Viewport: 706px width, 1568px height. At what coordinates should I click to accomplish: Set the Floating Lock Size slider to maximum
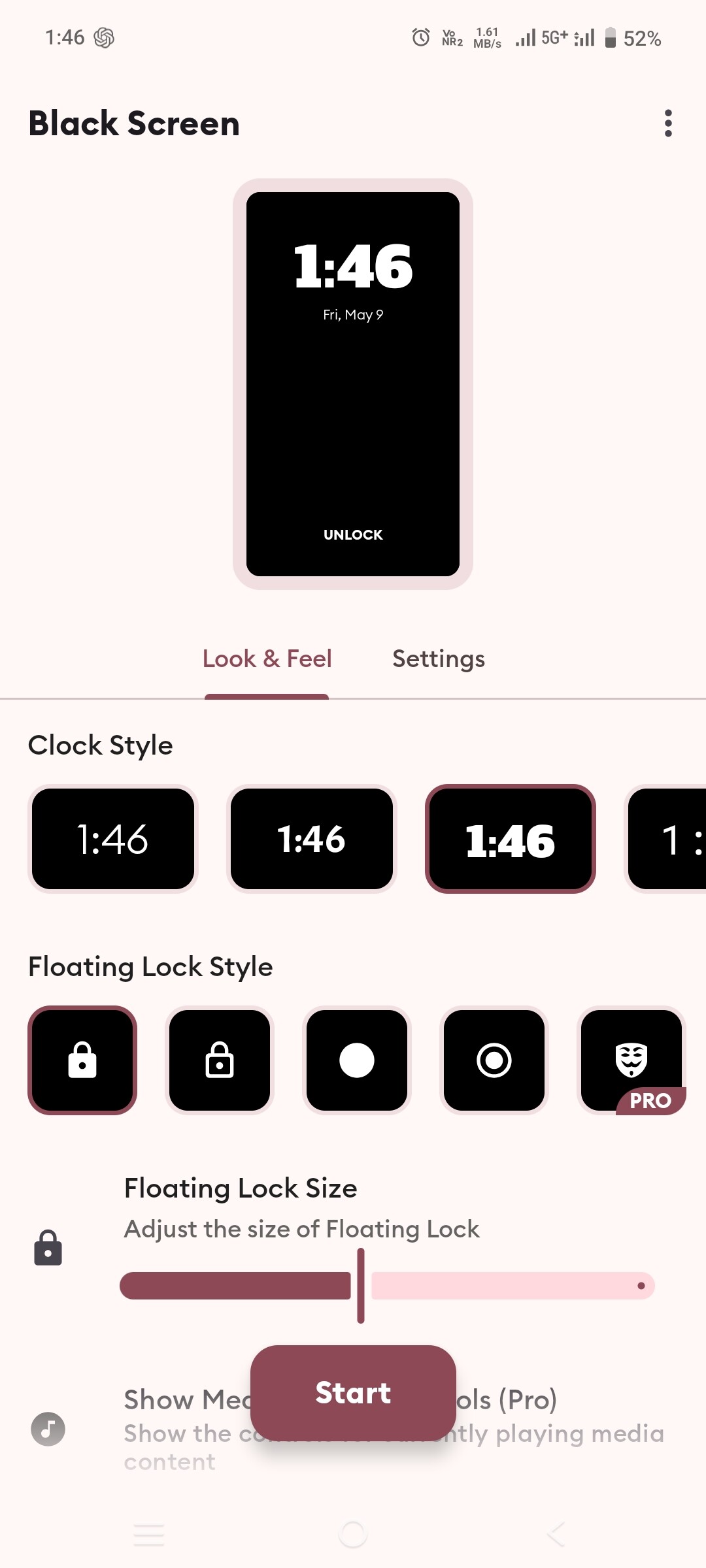[641, 1286]
